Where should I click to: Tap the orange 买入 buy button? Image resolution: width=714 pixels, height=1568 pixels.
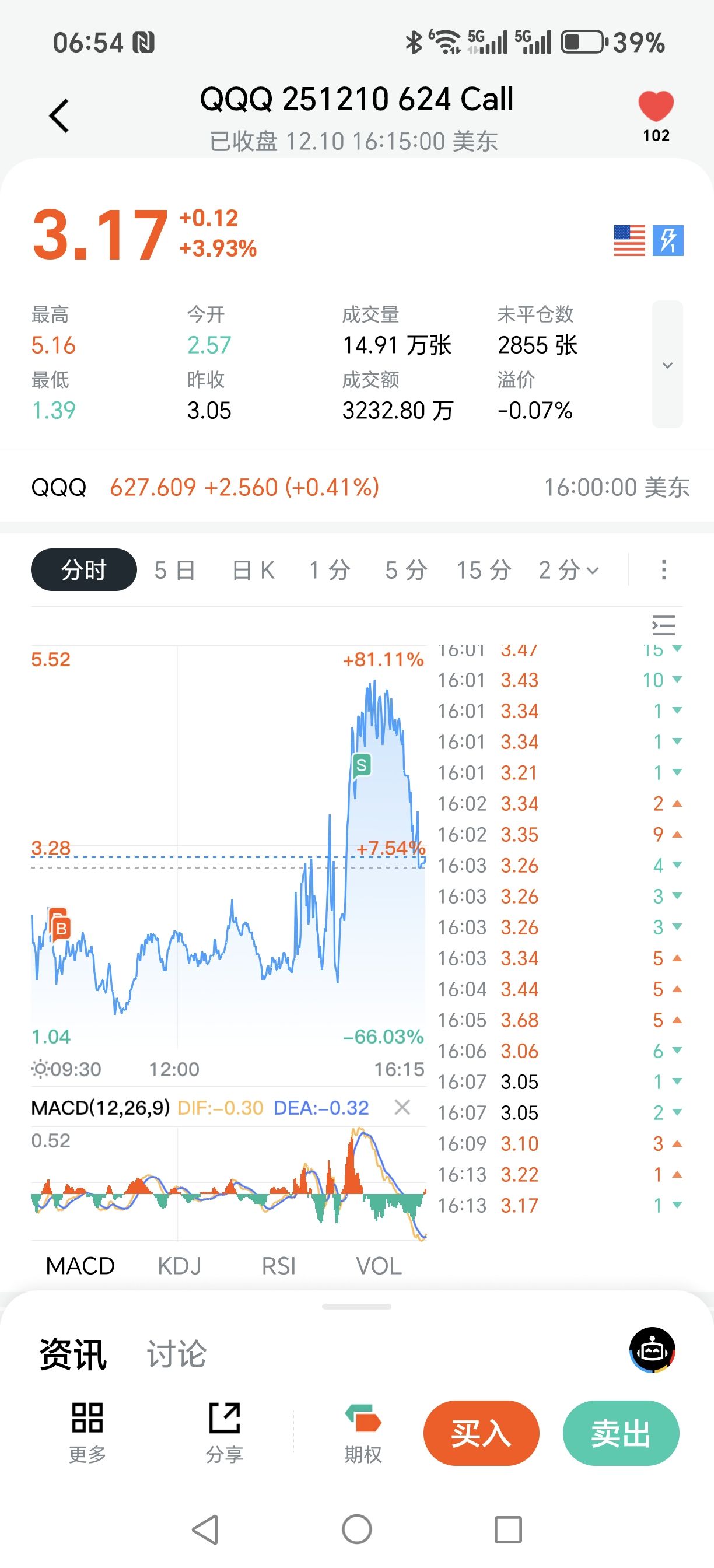[x=481, y=1433]
